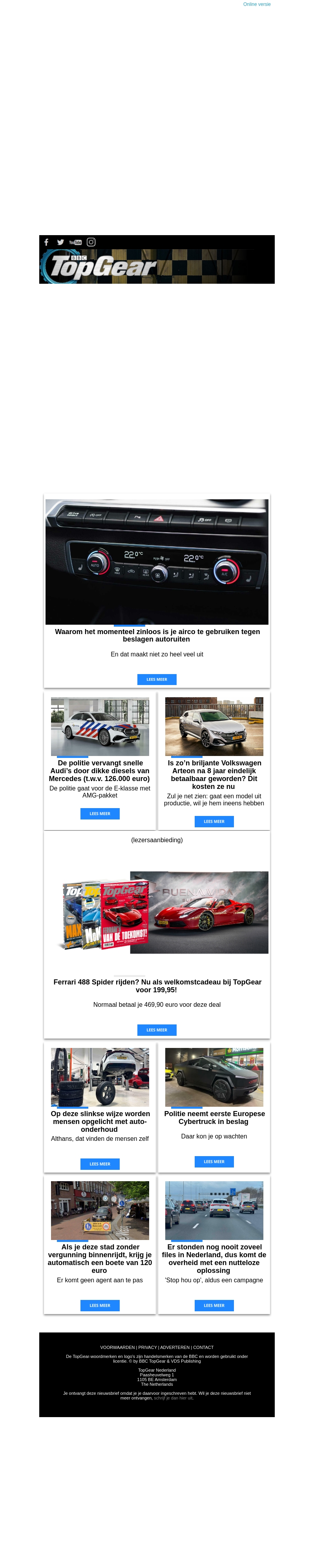This screenshot has width=314, height=1568.
Task: Read more about auto-onderhoud scams
Action: pyautogui.click(x=100, y=1164)
